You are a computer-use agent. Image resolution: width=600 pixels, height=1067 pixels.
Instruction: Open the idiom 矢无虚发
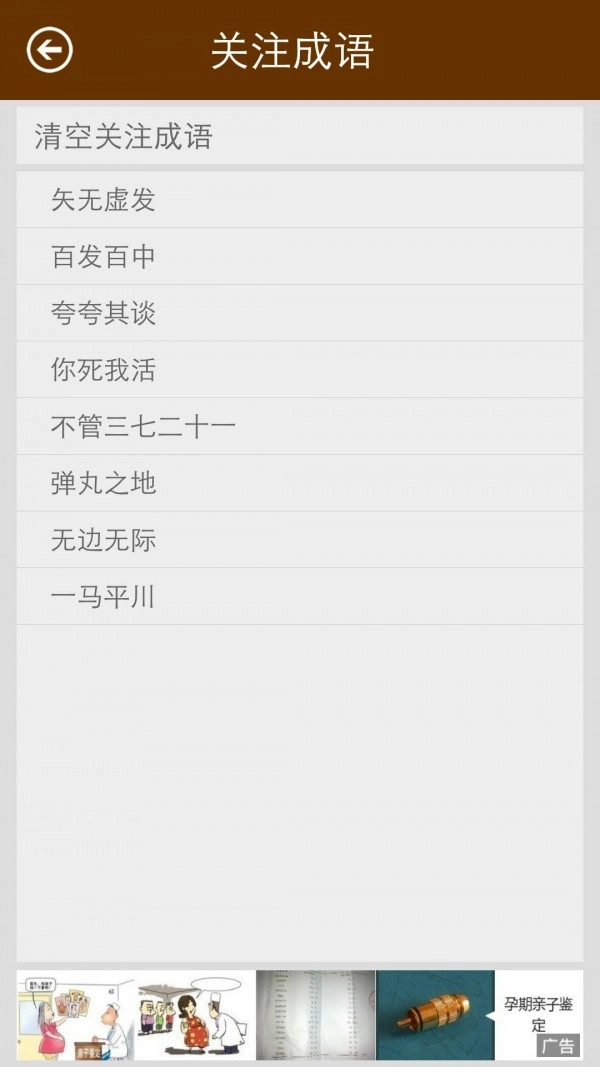click(299, 200)
